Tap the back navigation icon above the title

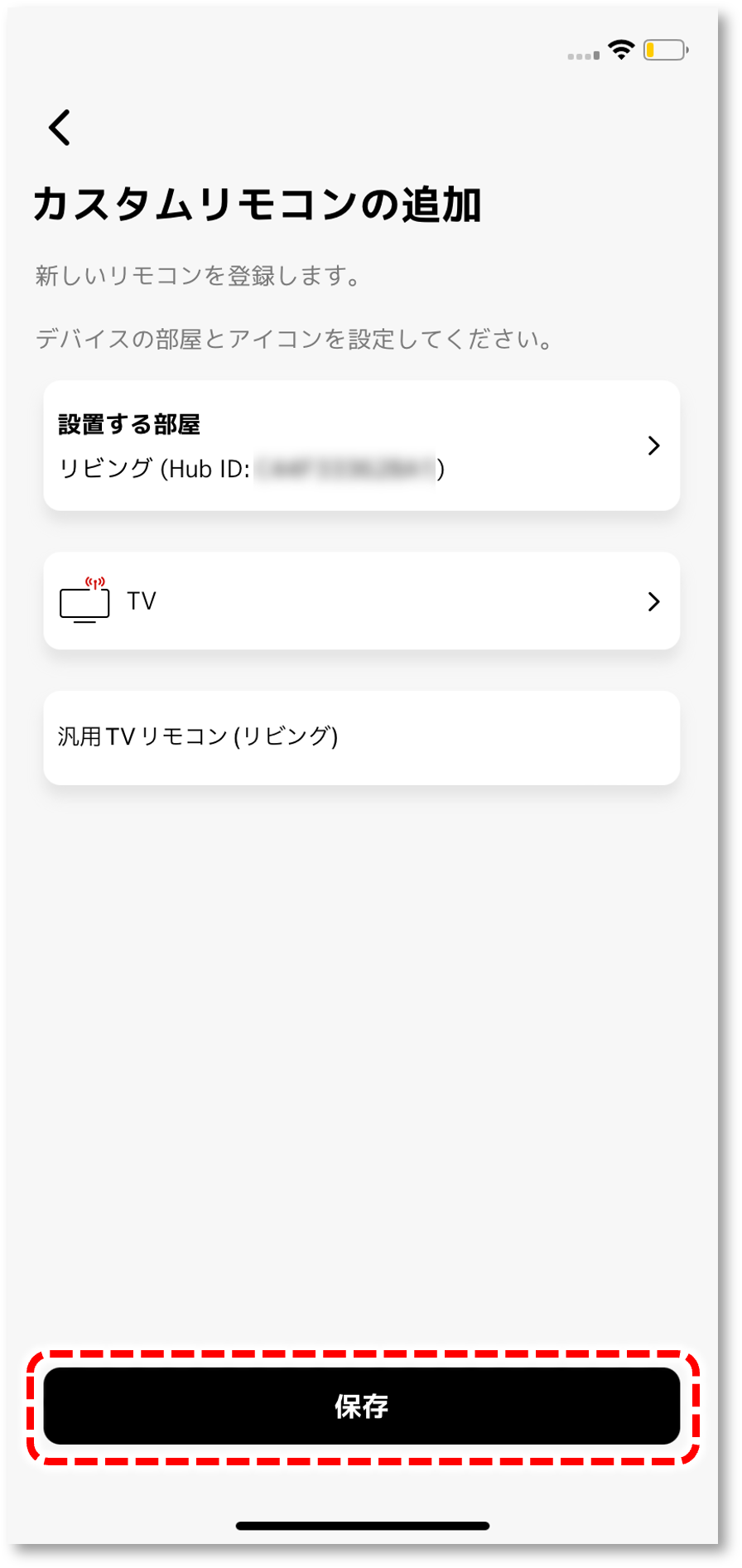point(59,128)
